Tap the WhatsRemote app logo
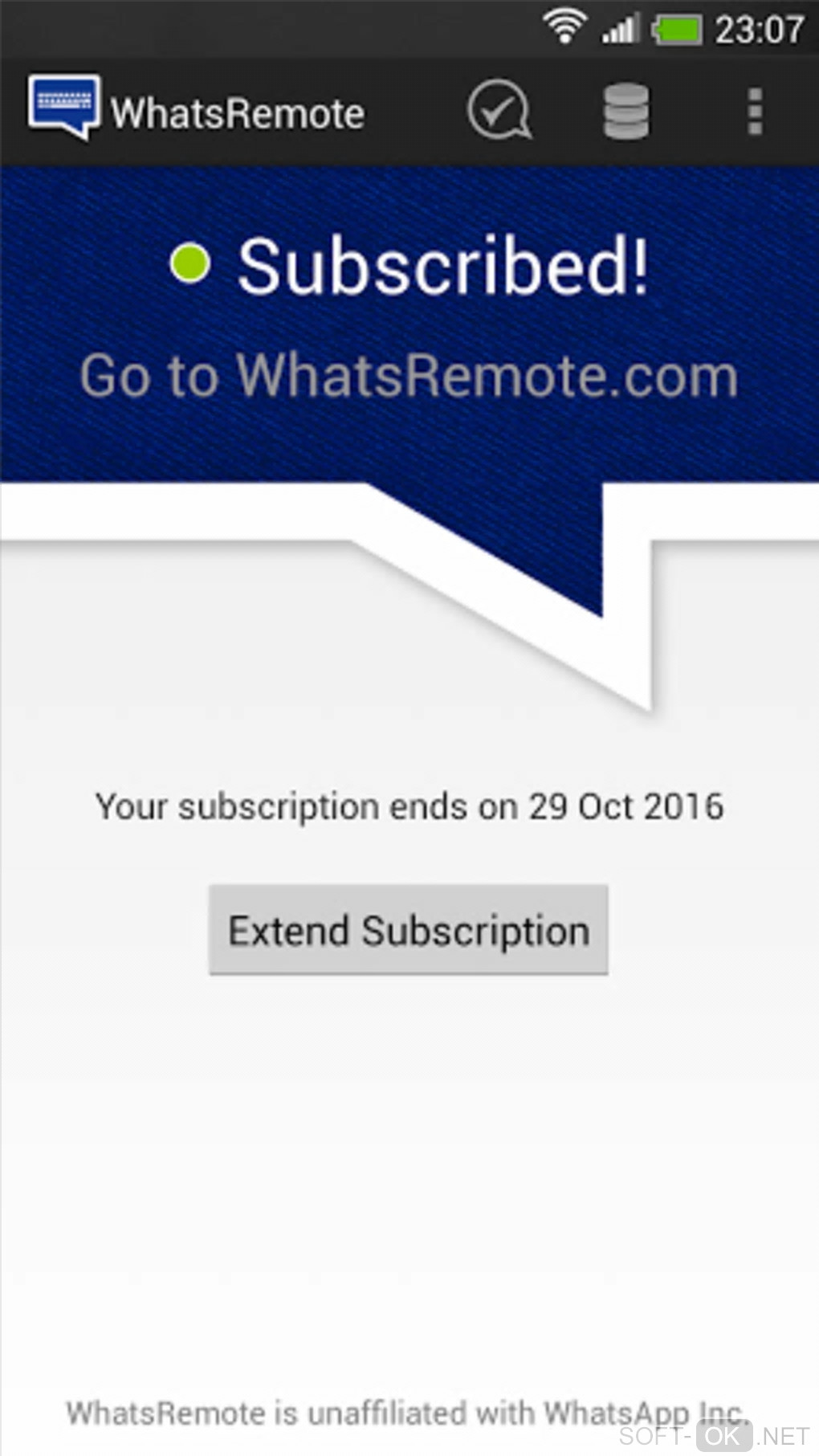Screen dimensions: 819x1456 point(64,108)
